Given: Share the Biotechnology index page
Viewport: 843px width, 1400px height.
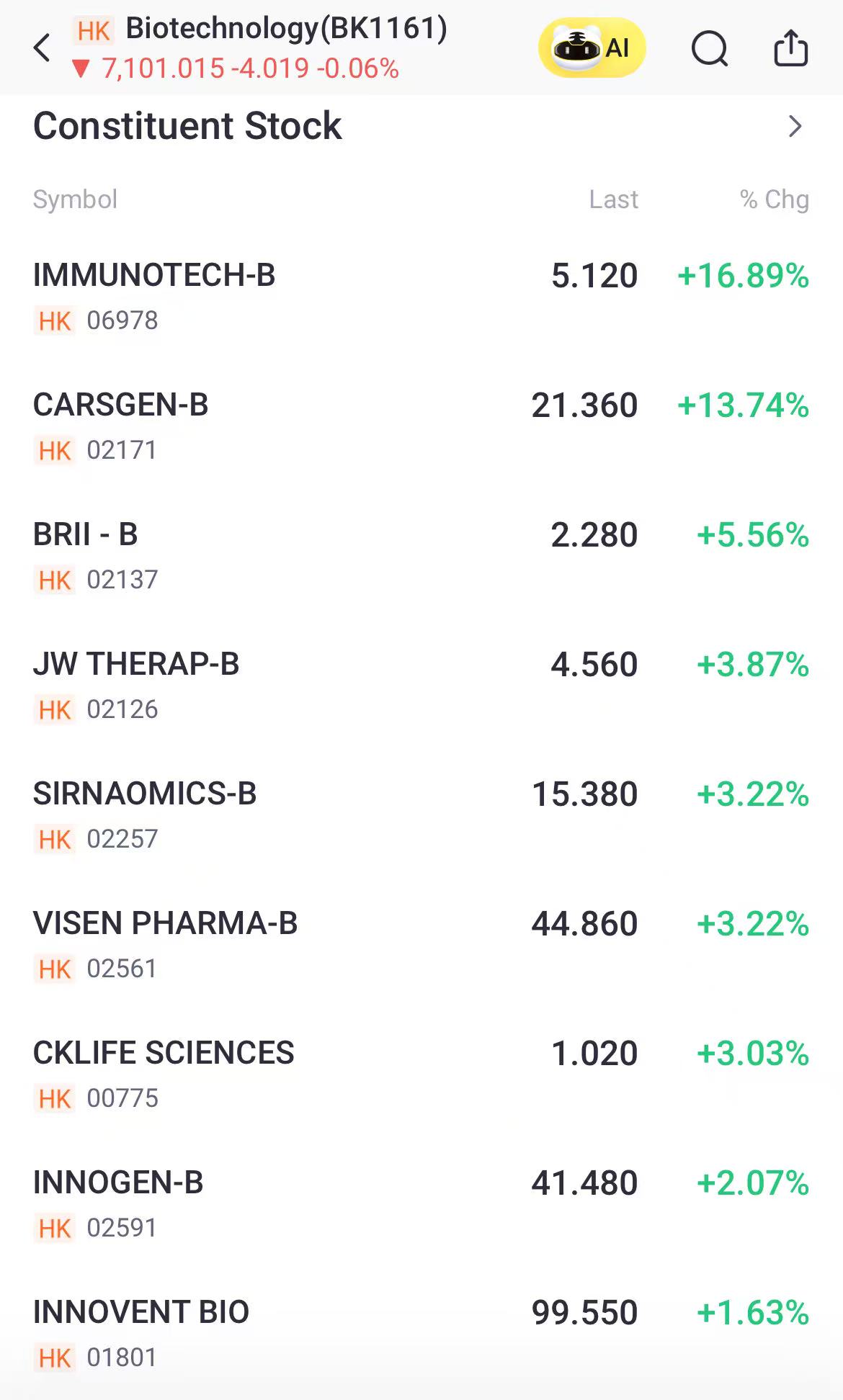Looking at the screenshot, I should tap(790, 48).
